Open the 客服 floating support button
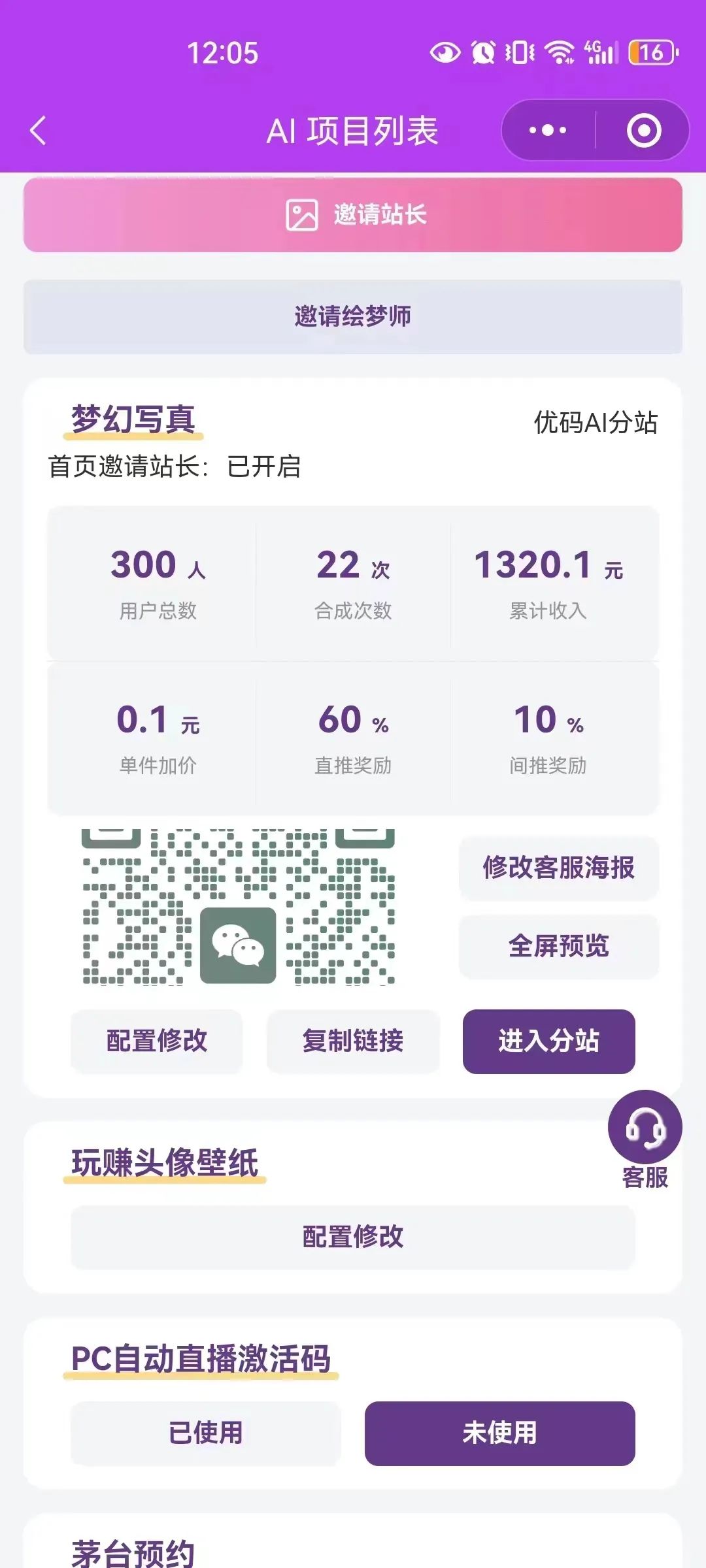Screen dimensions: 706x1568 645,1139
